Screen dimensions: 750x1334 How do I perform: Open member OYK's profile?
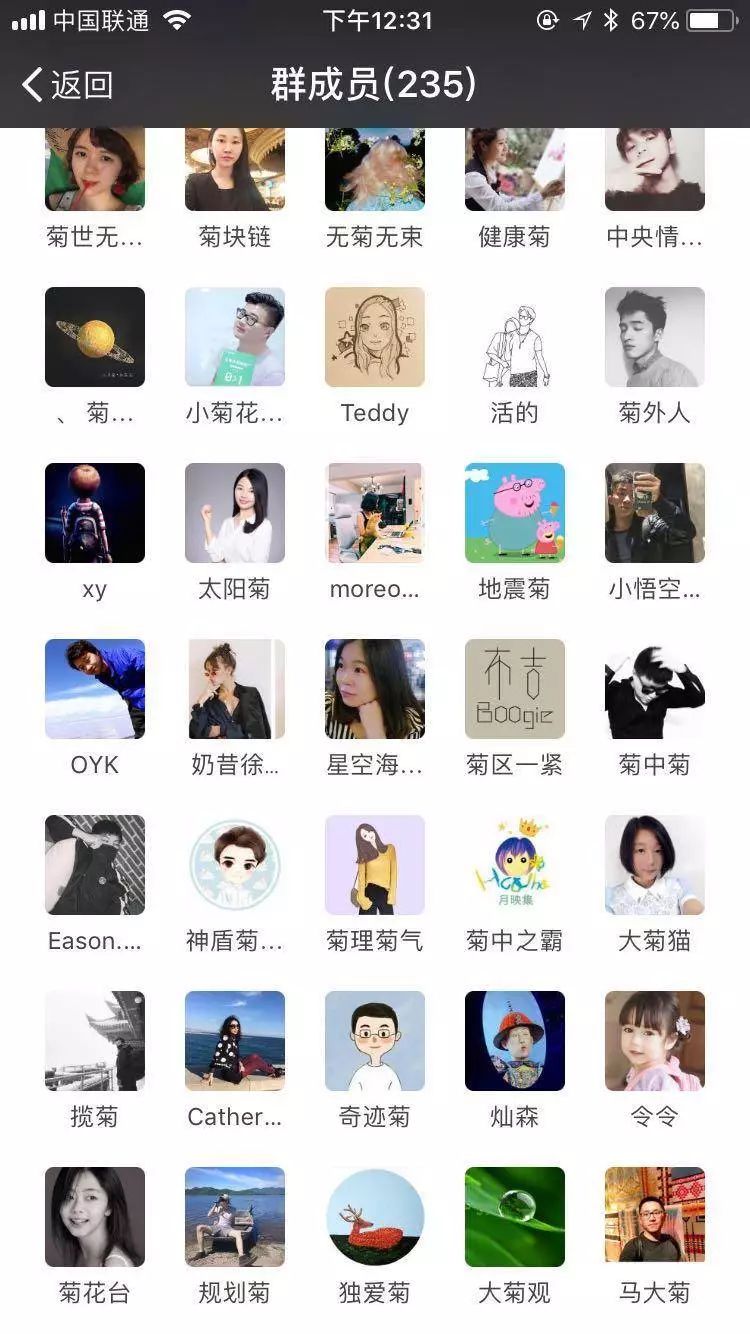95,689
